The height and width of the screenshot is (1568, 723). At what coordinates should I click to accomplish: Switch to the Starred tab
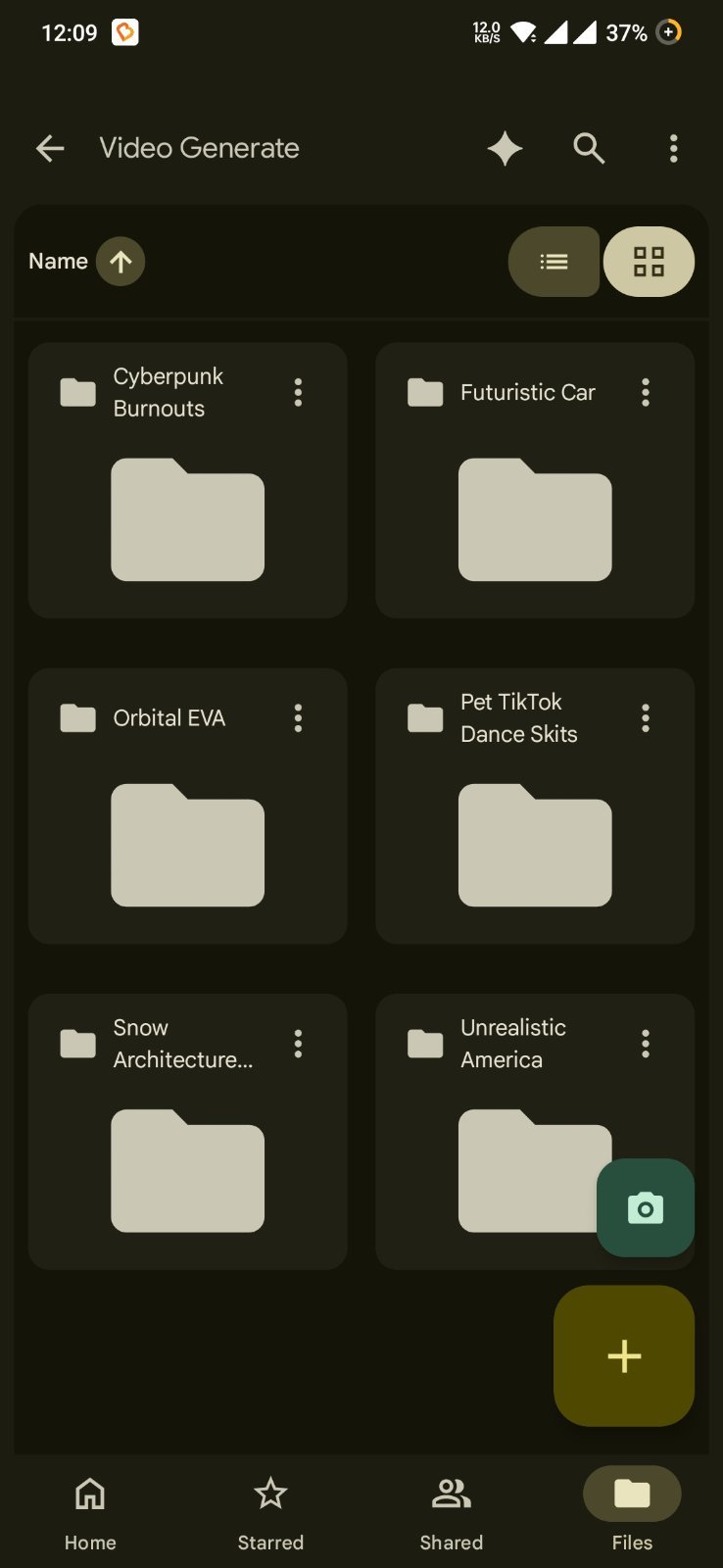click(270, 1512)
